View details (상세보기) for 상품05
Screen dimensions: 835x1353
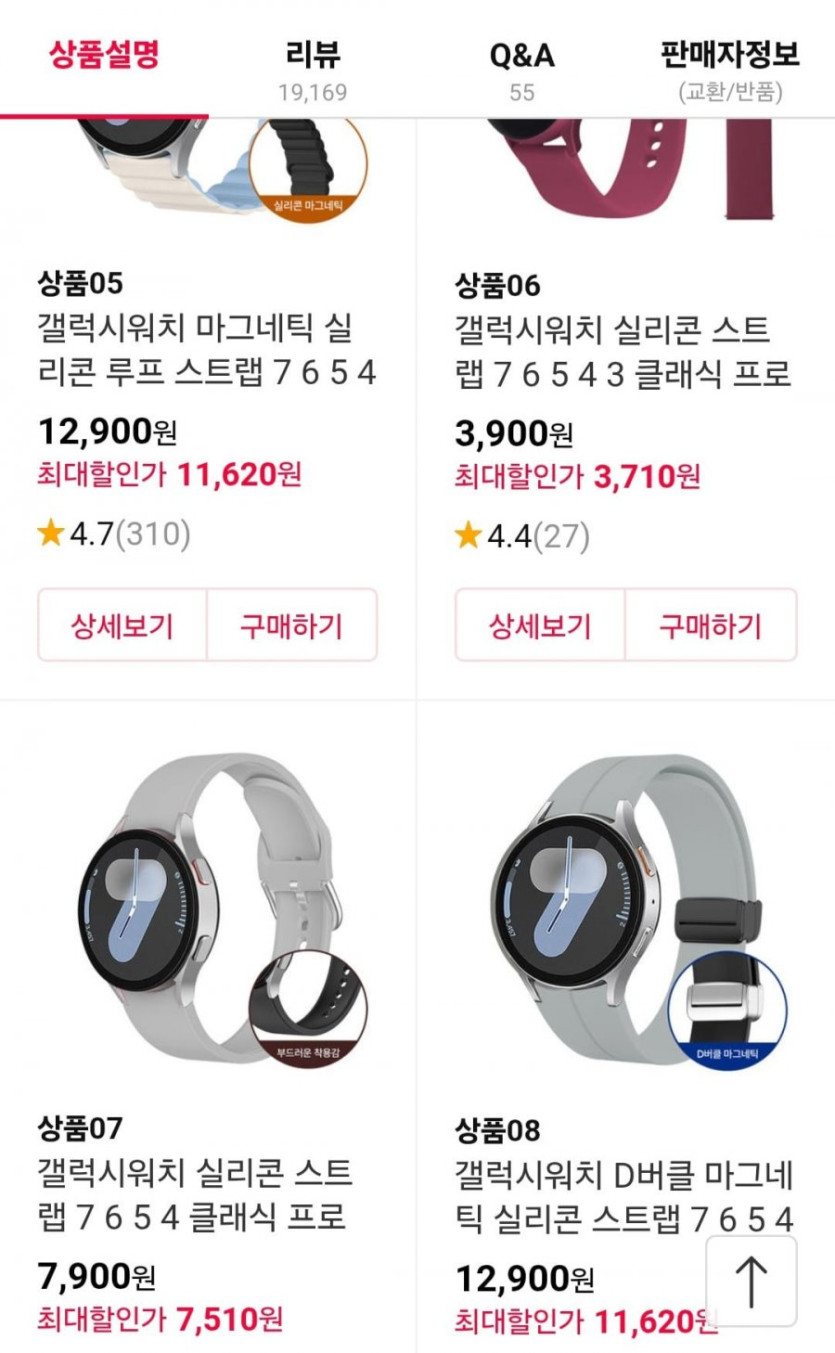[122, 626]
